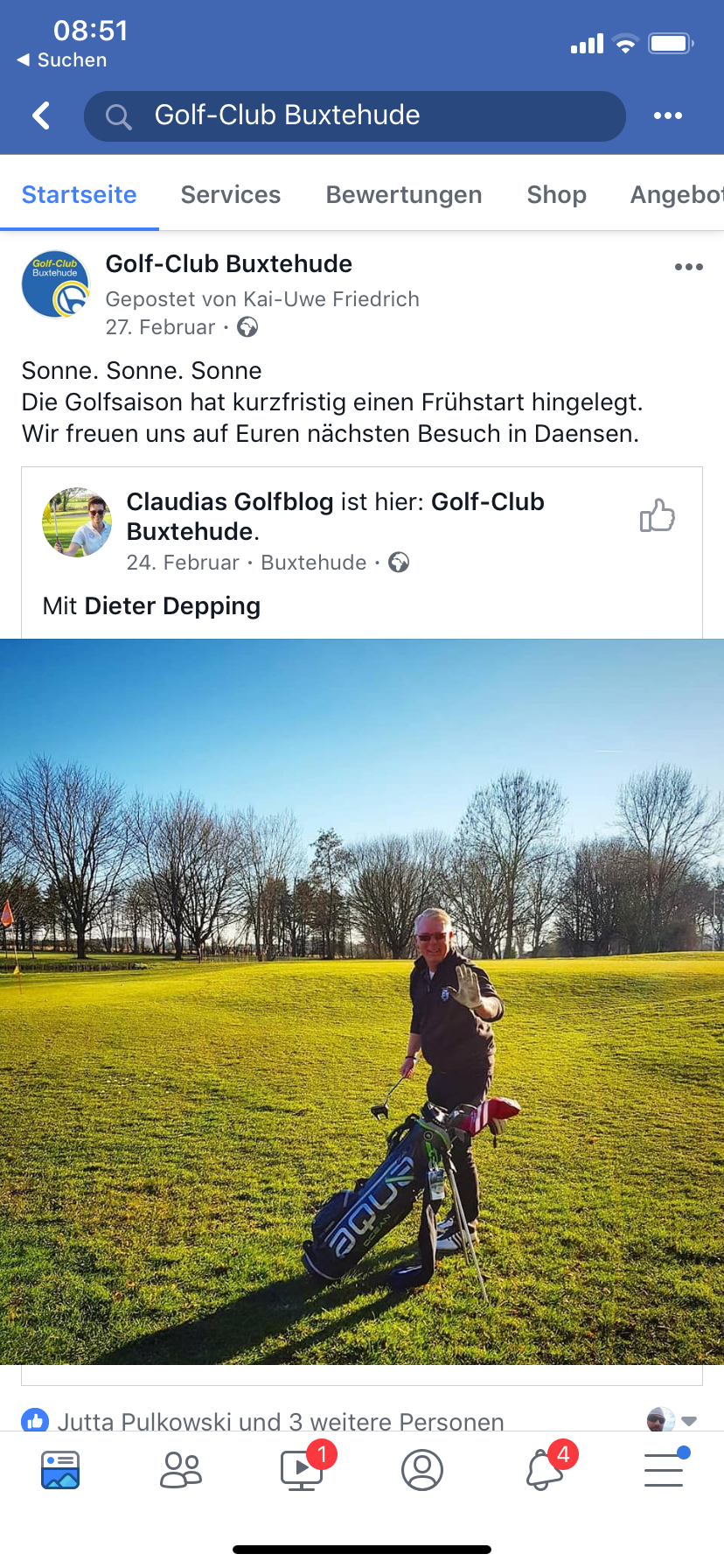Open the notifications bell

click(544, 1470)
